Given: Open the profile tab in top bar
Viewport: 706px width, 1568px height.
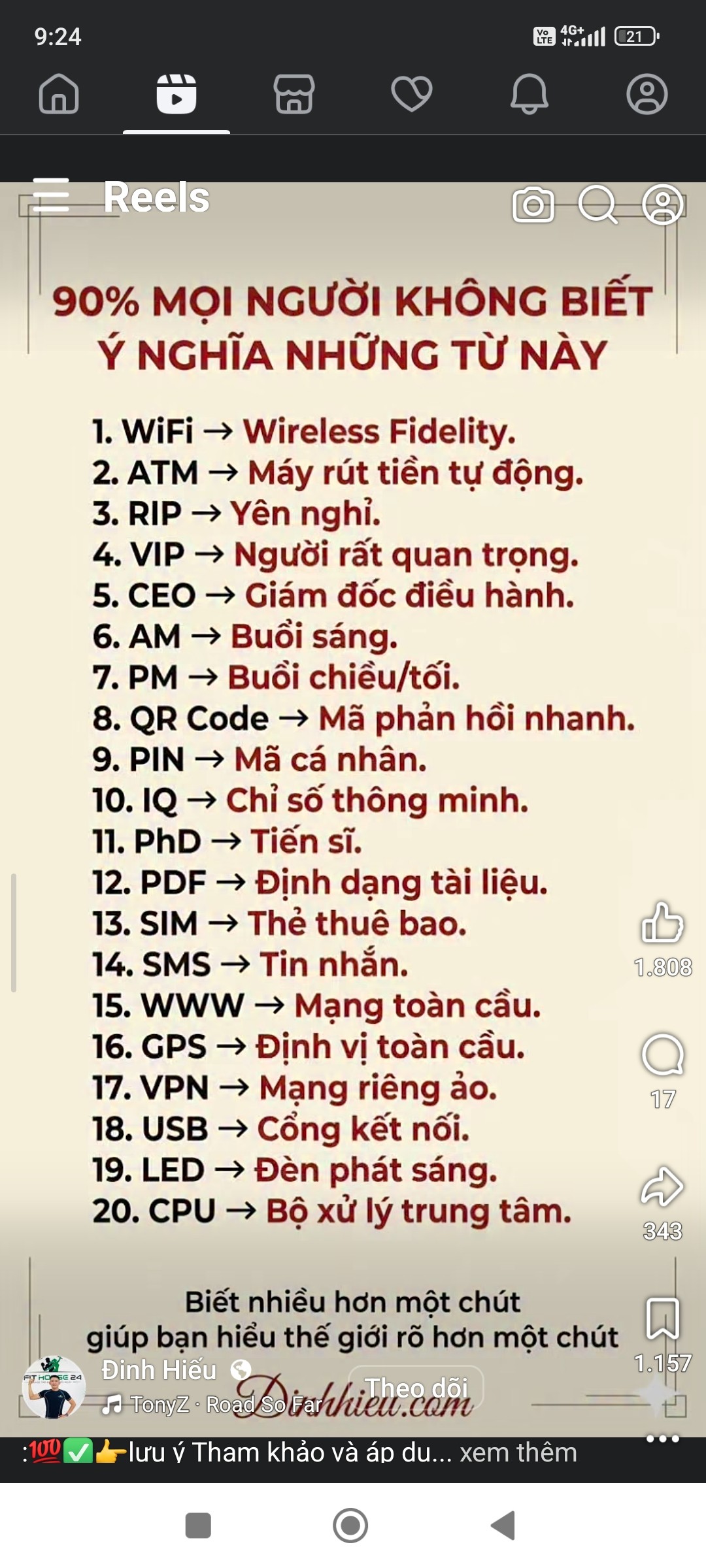Looking at the screenshot, I should (647, 94).
